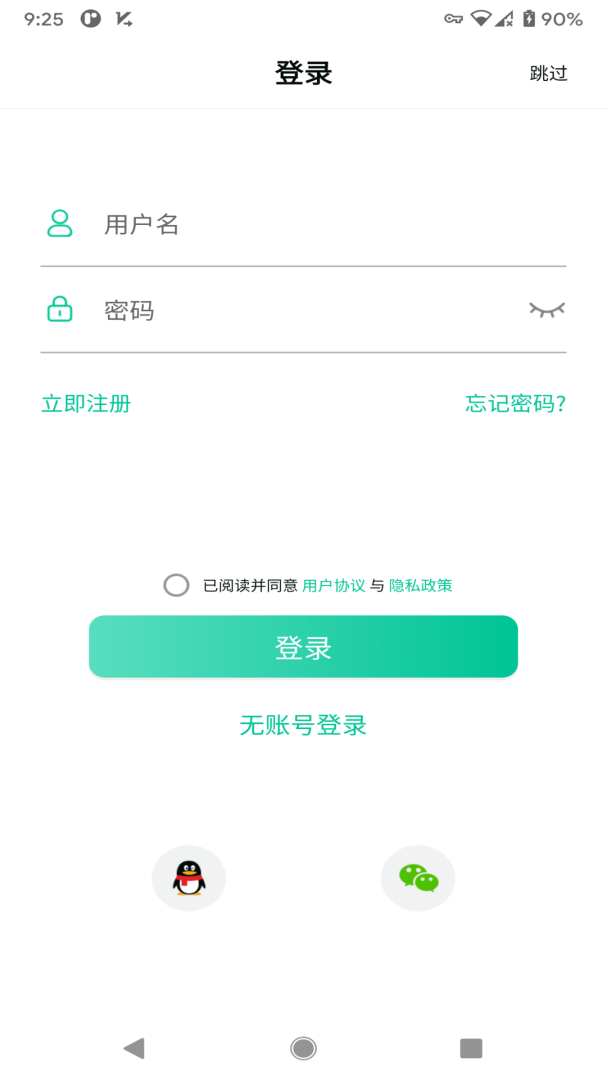View the 隐私政策 privacy policy

[x=420, y=585]
